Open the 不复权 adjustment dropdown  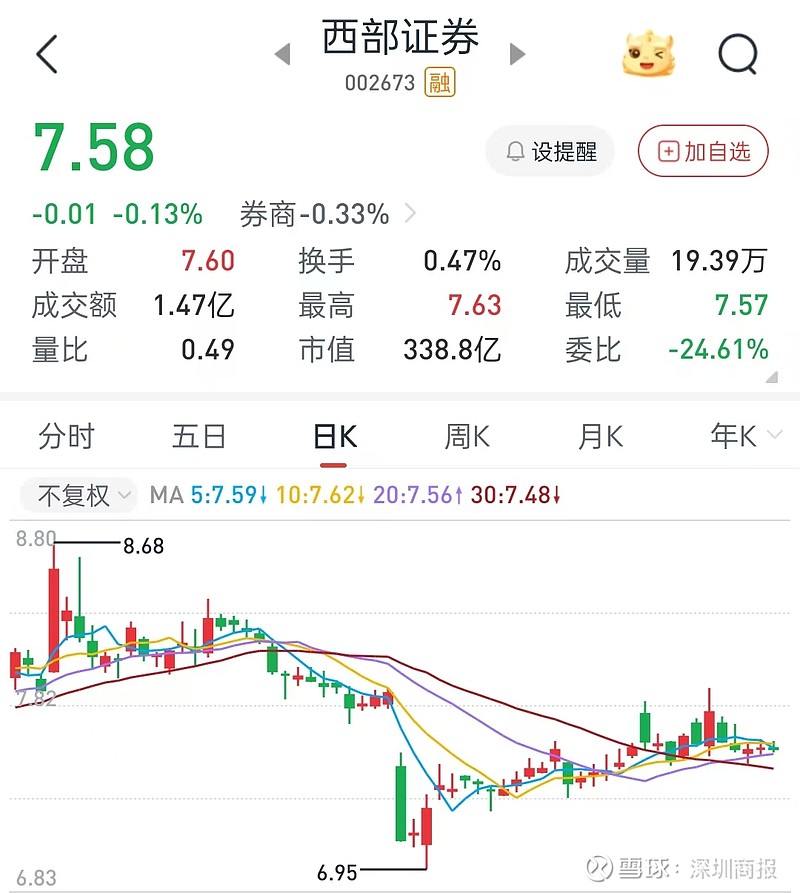[78, 495]
